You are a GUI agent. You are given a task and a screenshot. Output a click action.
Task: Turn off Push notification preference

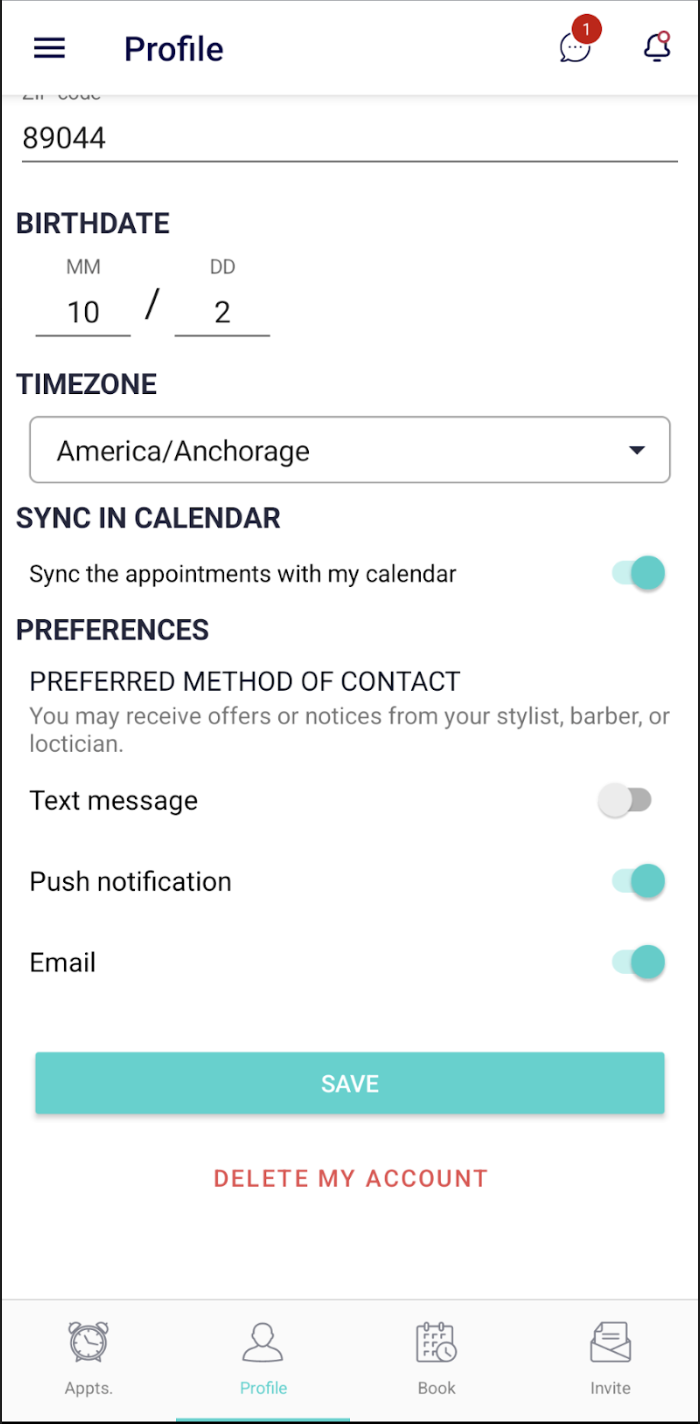[638, 881]
